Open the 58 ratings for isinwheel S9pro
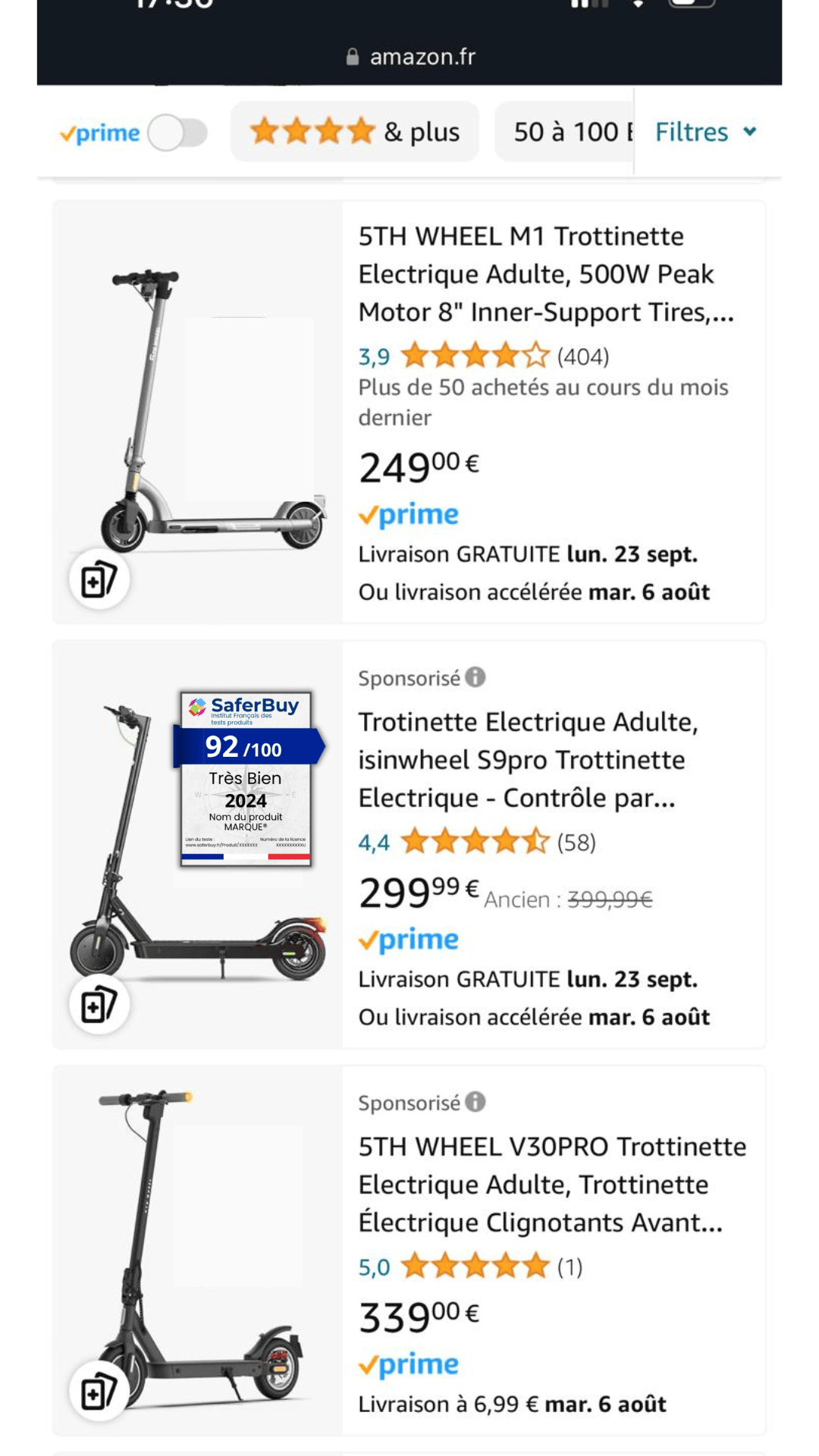819x1456 pixels. coord(576,842)
